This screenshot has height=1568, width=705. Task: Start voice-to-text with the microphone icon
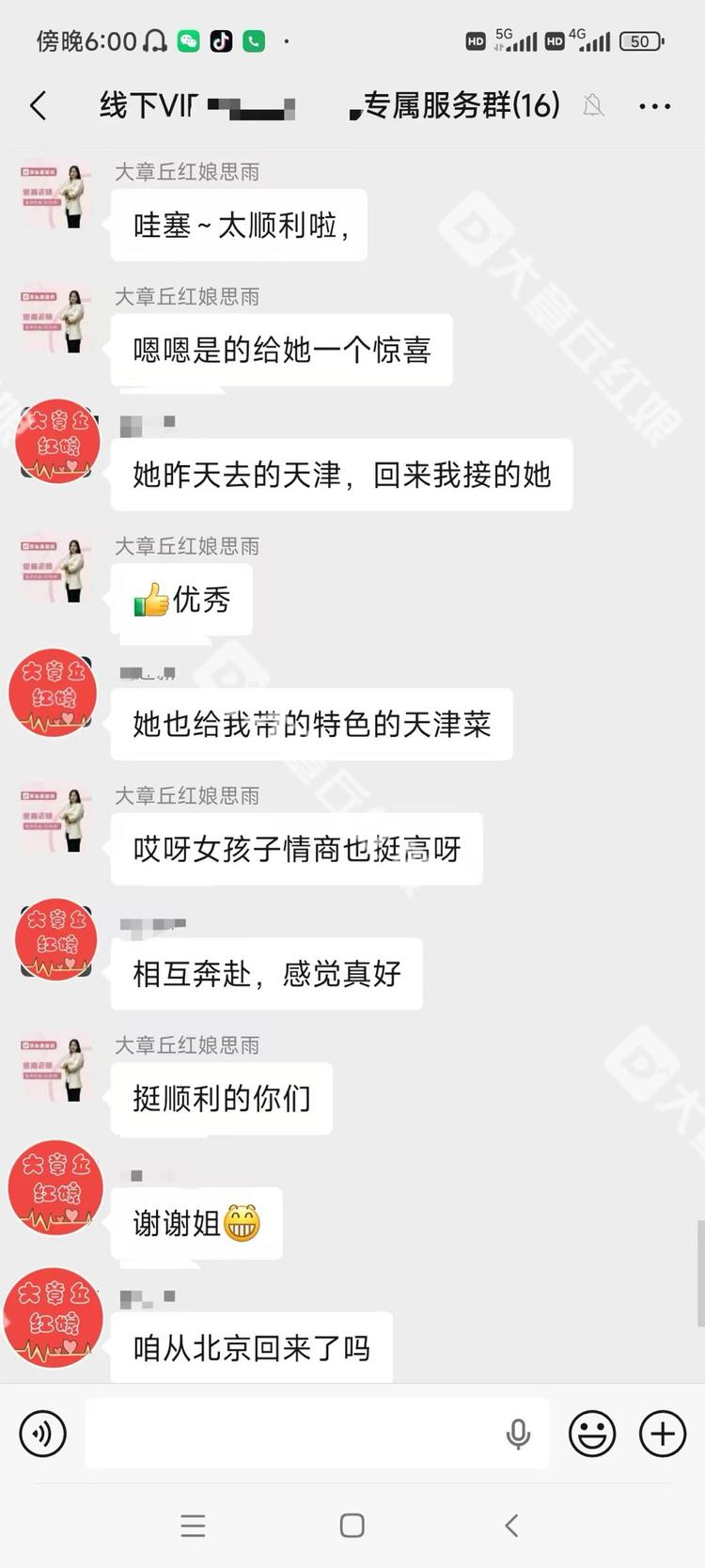point(518,1434)
